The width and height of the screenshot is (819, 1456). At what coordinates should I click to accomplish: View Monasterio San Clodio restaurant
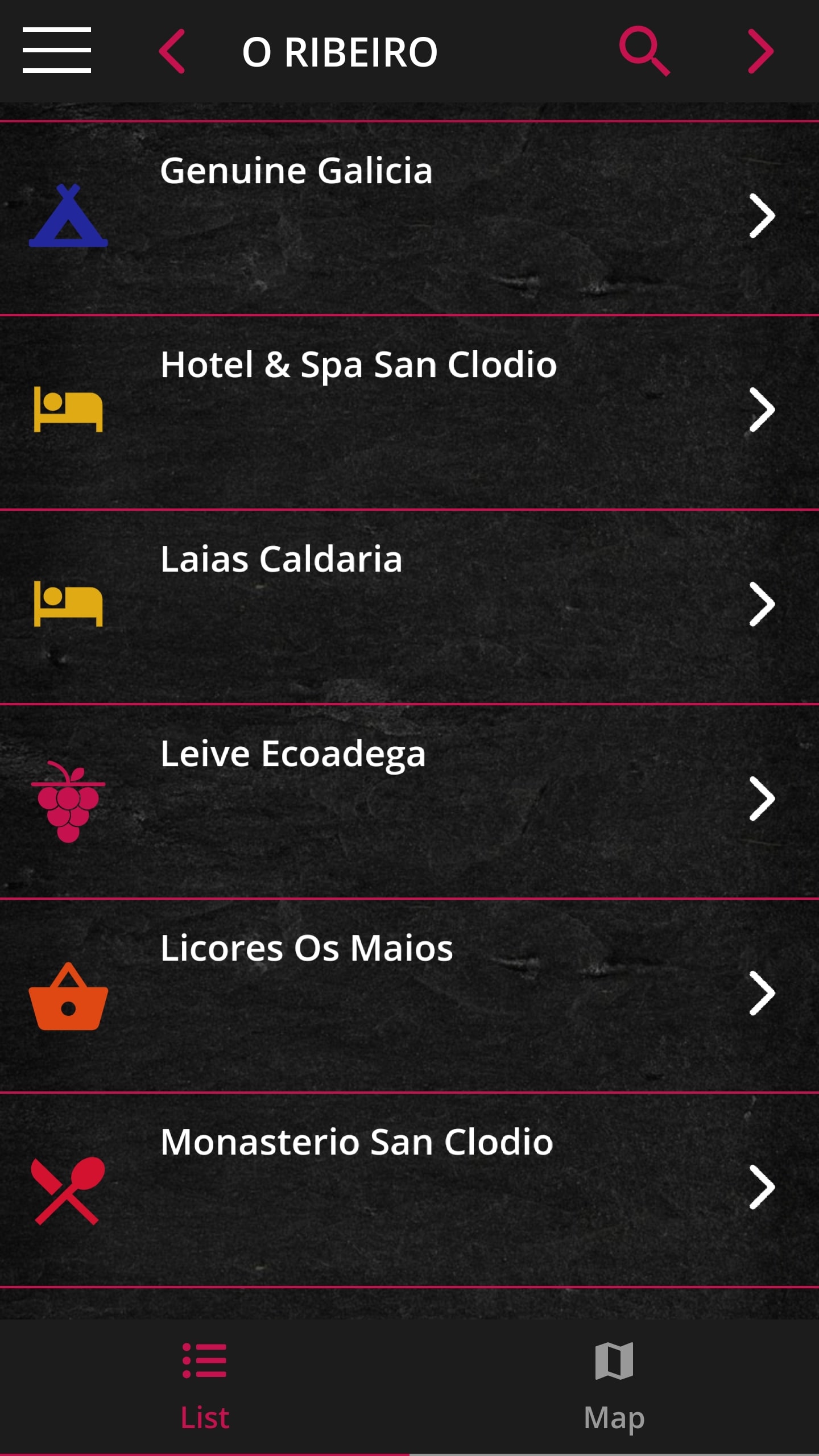point(409,1189)
